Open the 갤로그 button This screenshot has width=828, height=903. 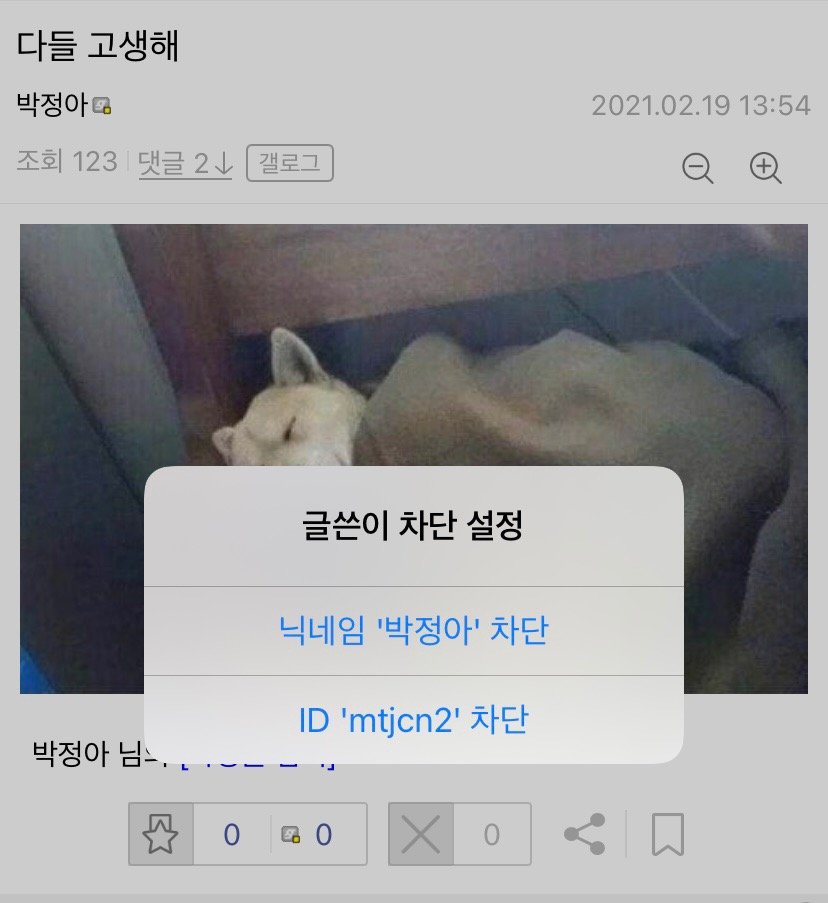[289, 164]
